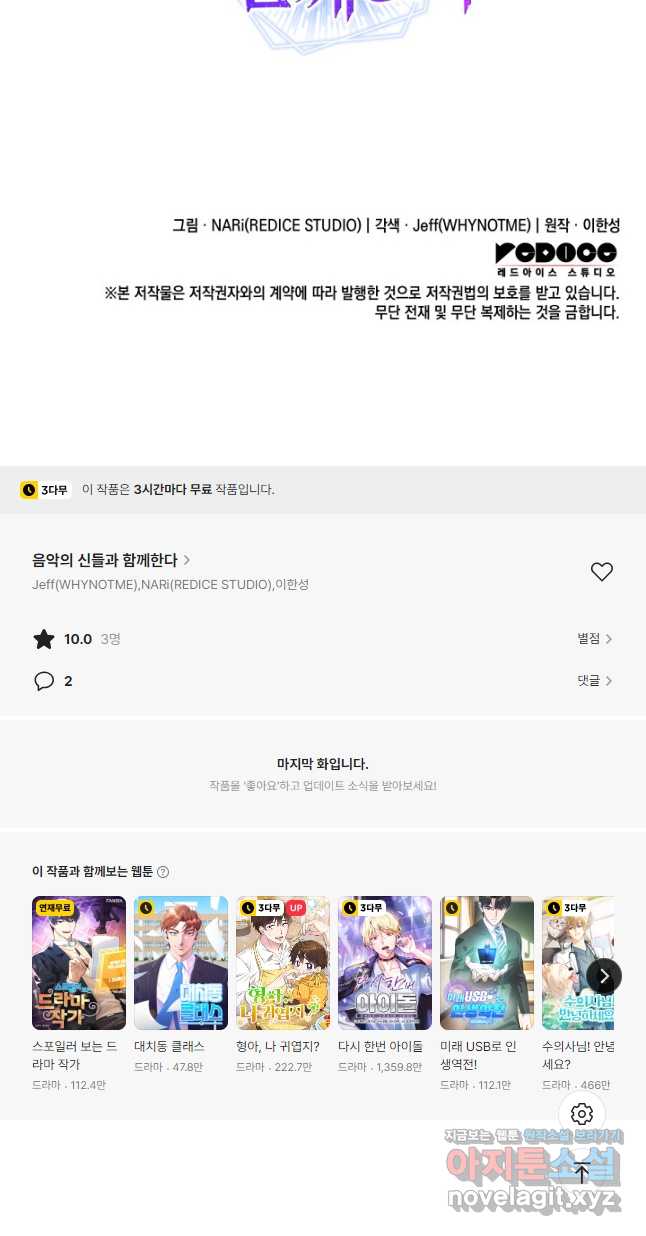Viewport: 646px width, 1236px height.
Task: Jump back to top with up arrow
Action: (582, 1172)
